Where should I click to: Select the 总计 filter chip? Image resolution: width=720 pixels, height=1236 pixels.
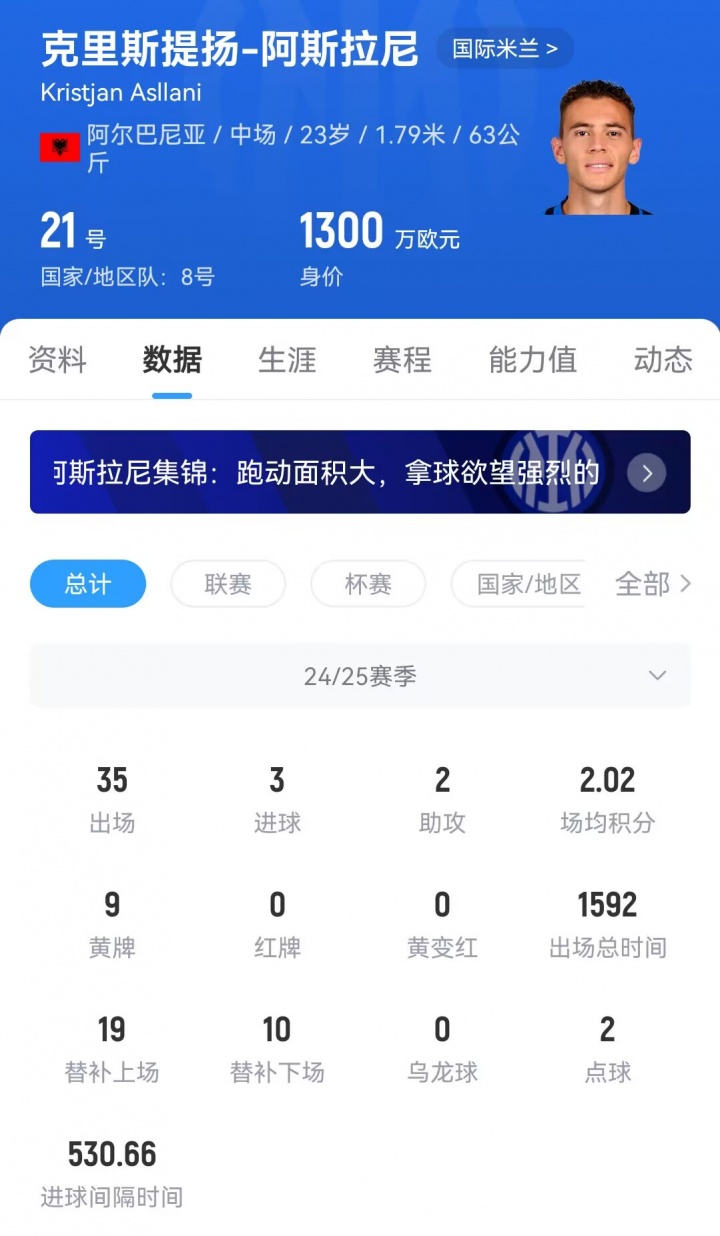[88, 584]
